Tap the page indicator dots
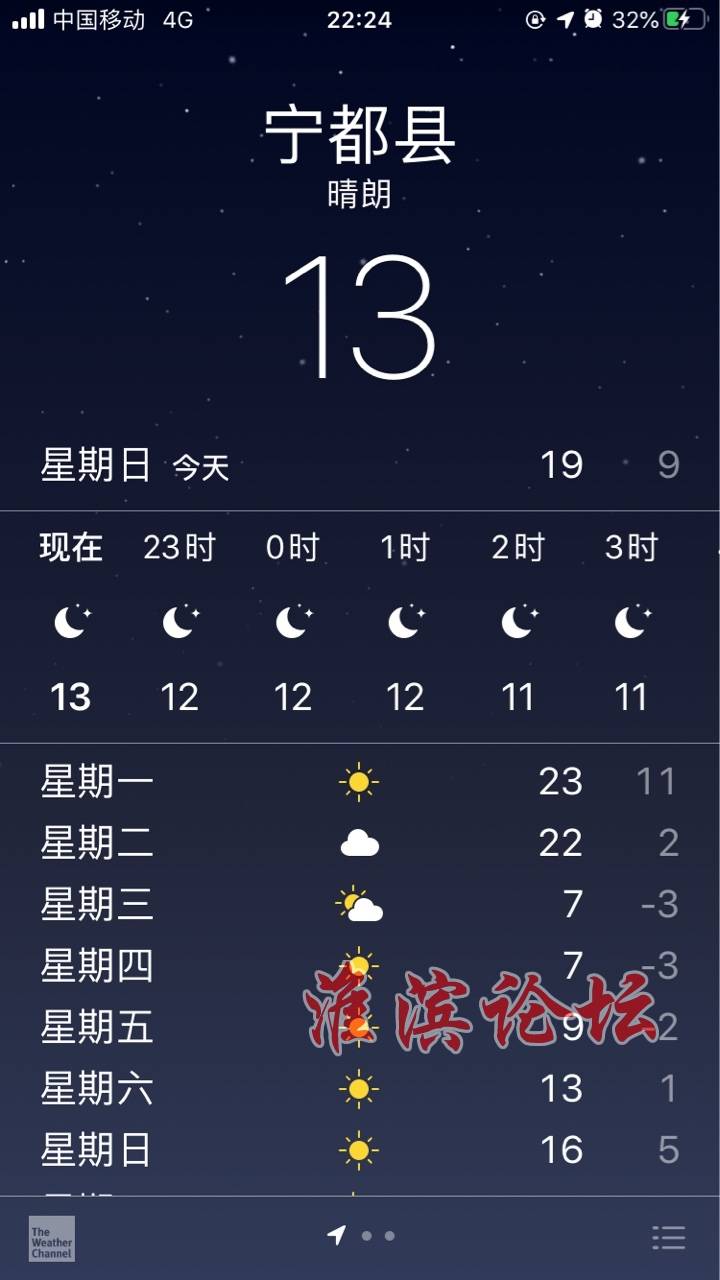This screenshot has width=720, height=1280. [x=361, y=1236]
